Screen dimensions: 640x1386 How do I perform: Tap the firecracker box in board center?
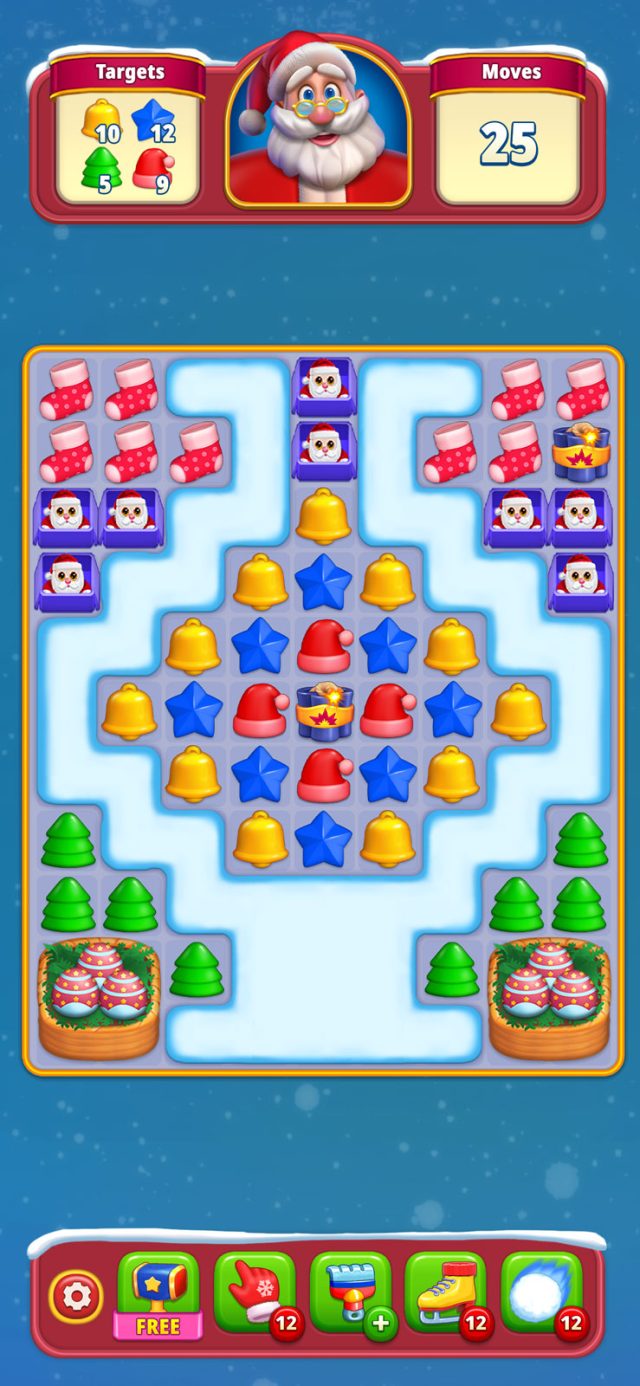click(x=323, y=711)
